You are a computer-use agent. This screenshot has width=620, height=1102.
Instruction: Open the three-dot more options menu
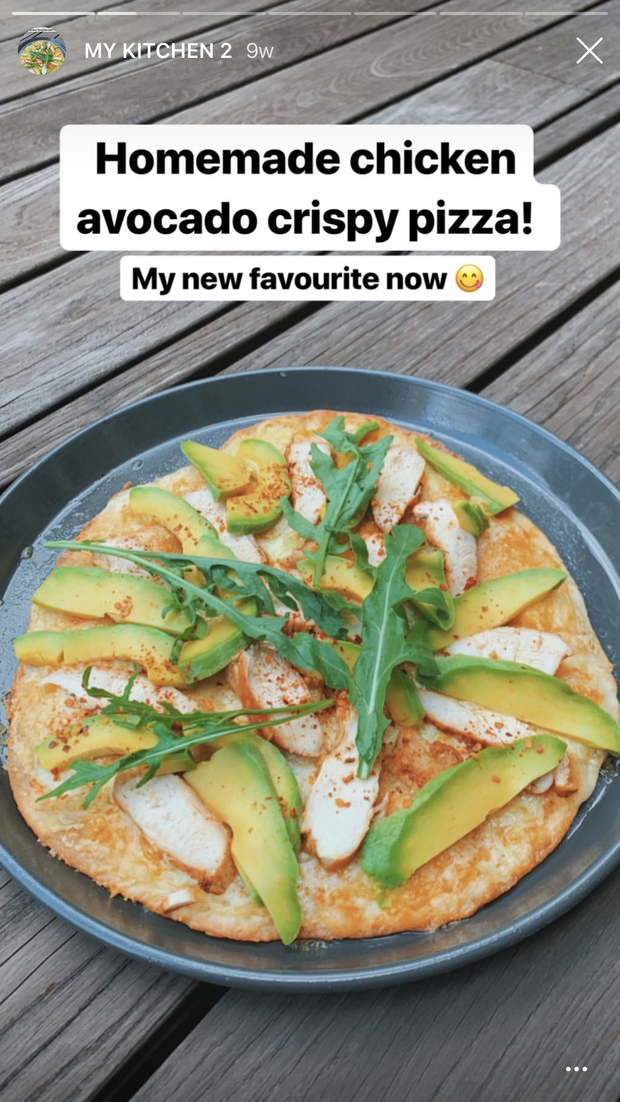(x=576, y=1068)
